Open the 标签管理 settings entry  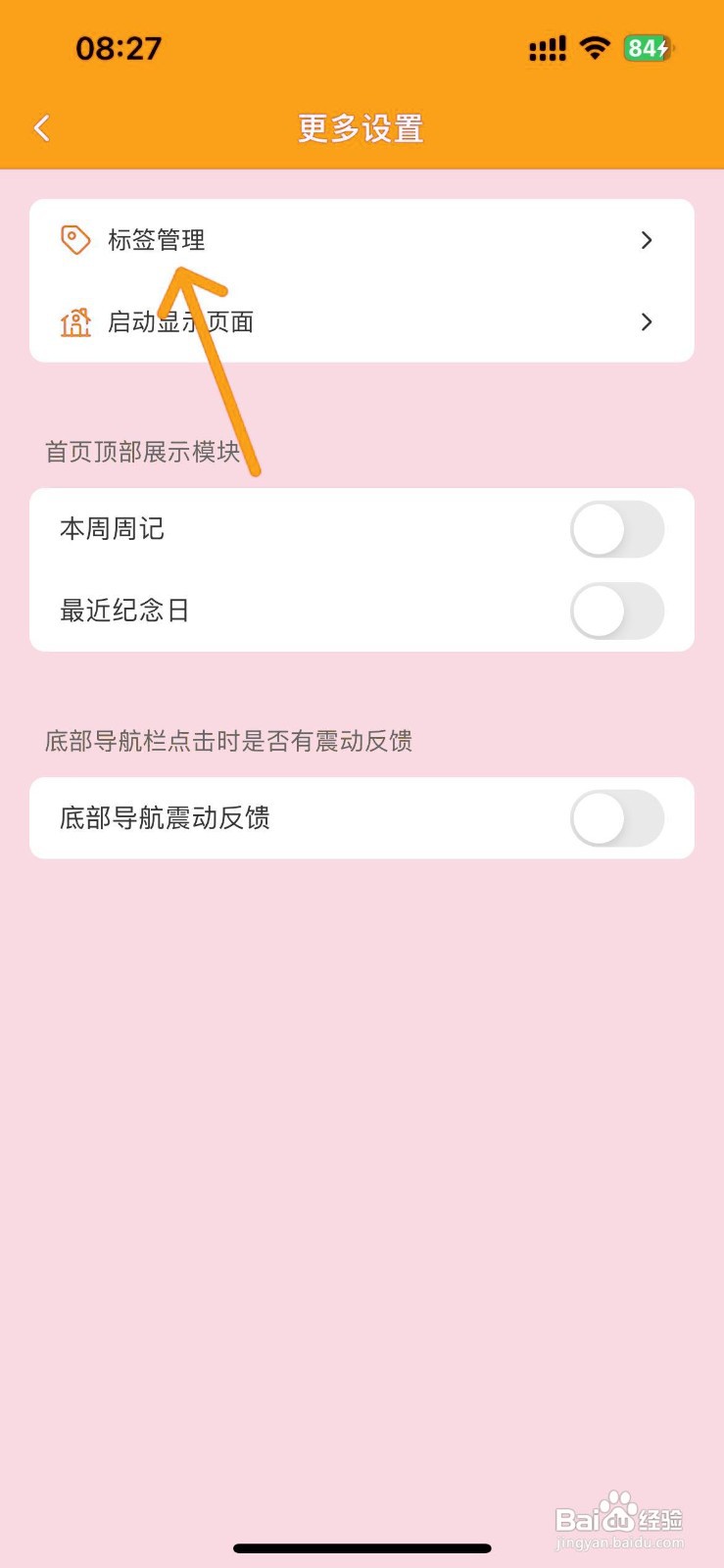click(160, 239)
